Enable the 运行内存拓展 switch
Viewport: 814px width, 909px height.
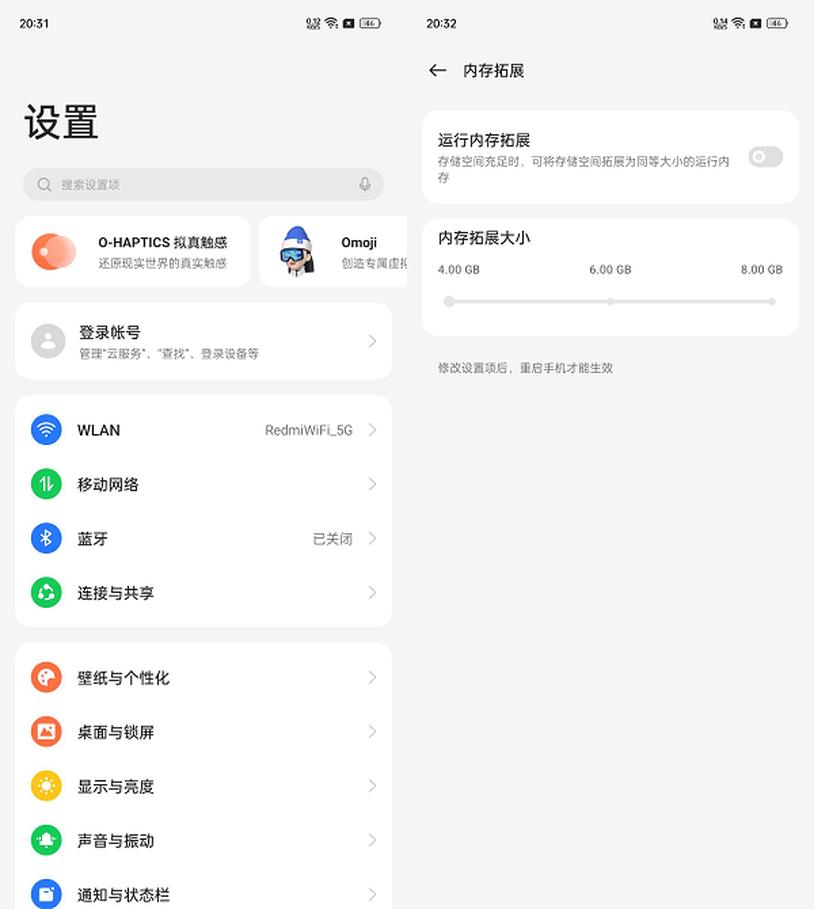click(765, 157)
